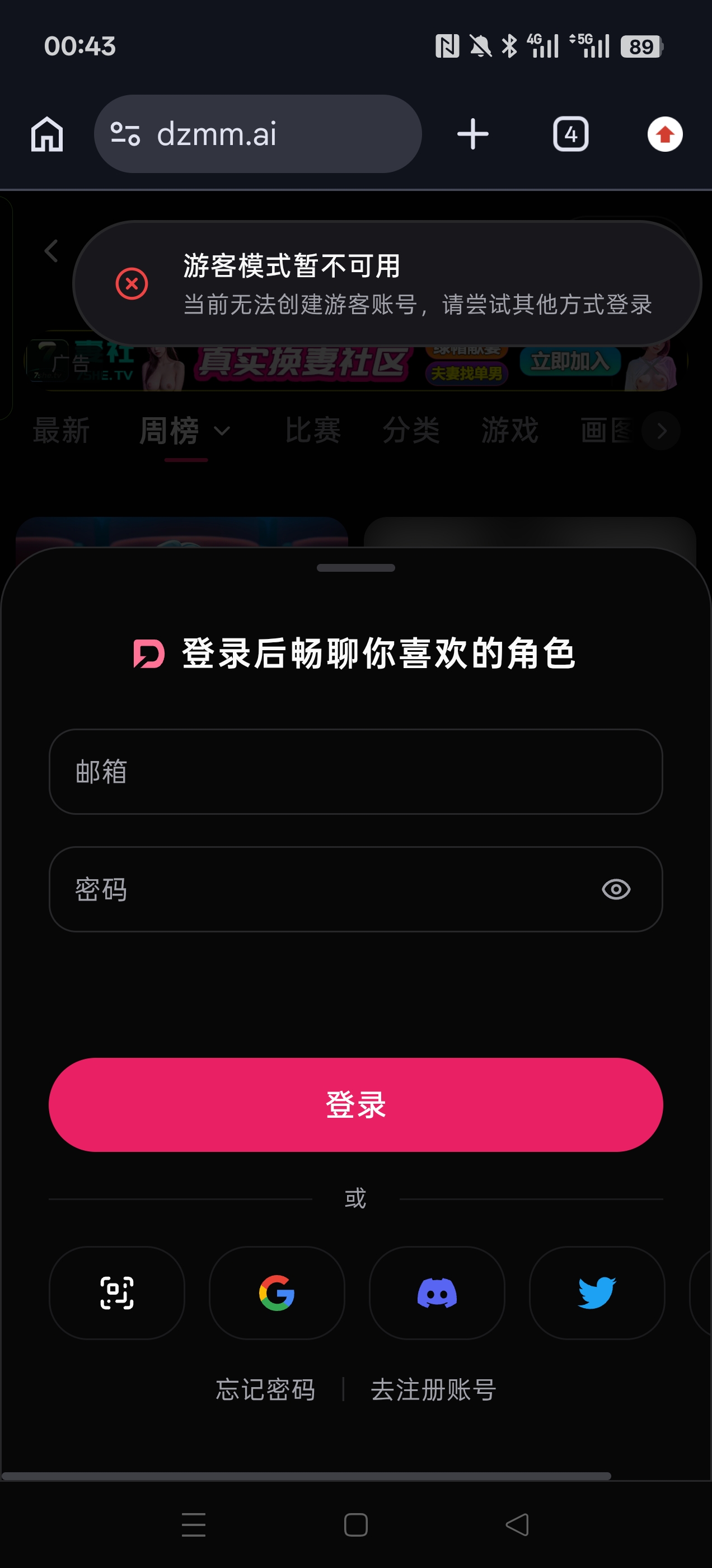Go back with system navigation triangle
This screenshot has height=1568, width=712.
(x=517, y=1524)
